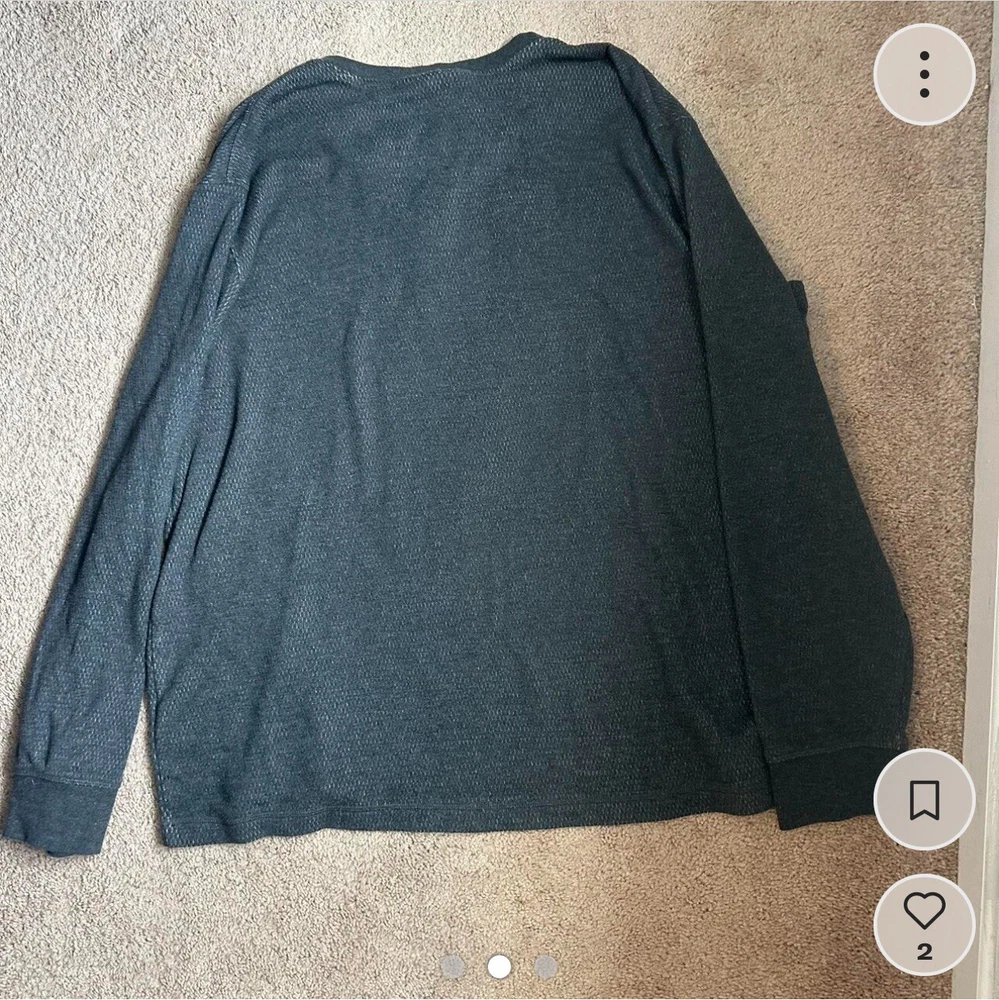Open the three-dot overflow menu
Viewport: 999px width, 1000px height.
coord(924,75)
